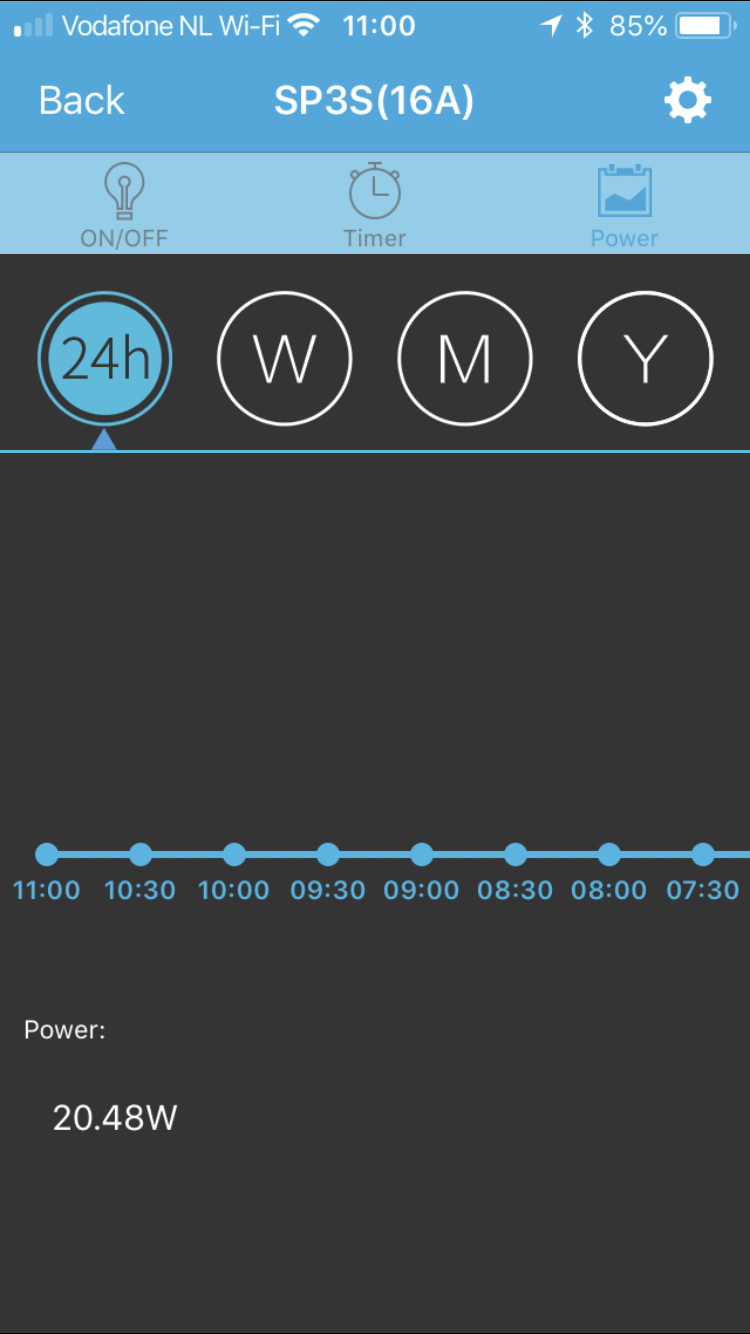
Task: Go back to the previous screen
Action: click(x=81, y=101)
